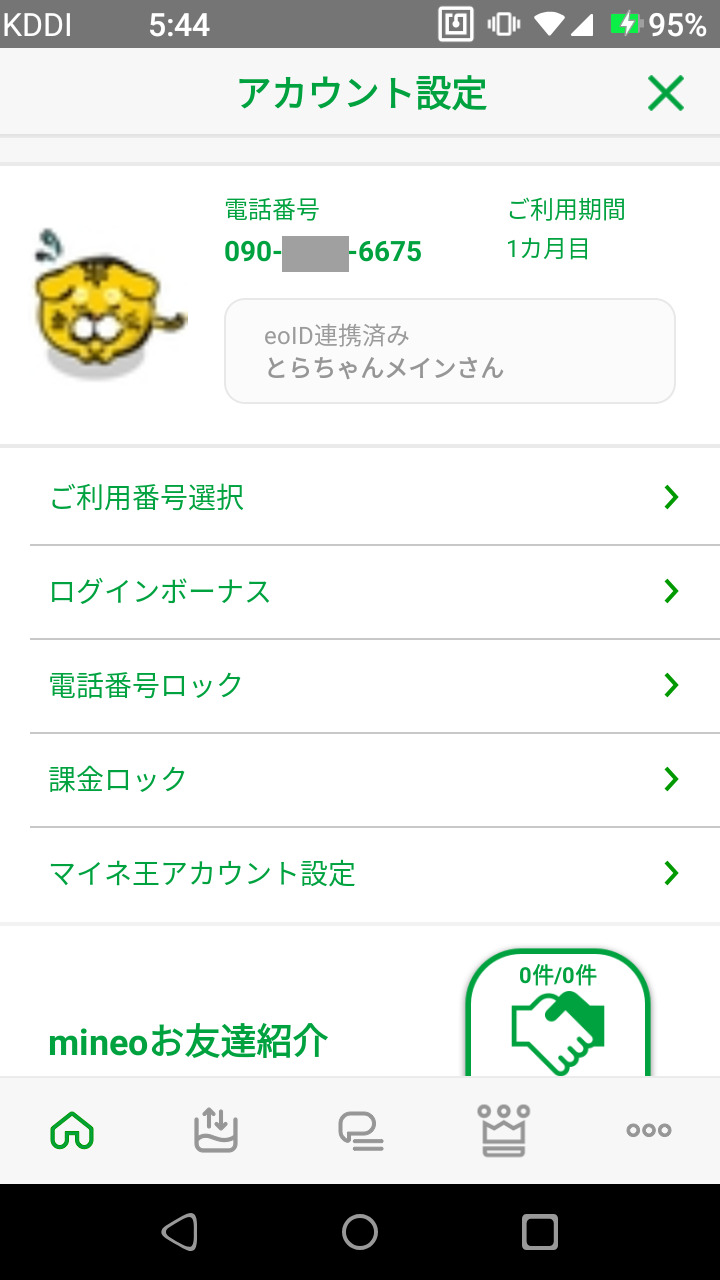The width and height of the screenshot is (720, 1280).
Task: Switch to the crown マイネ王 tab
Action: (504, 1130)
